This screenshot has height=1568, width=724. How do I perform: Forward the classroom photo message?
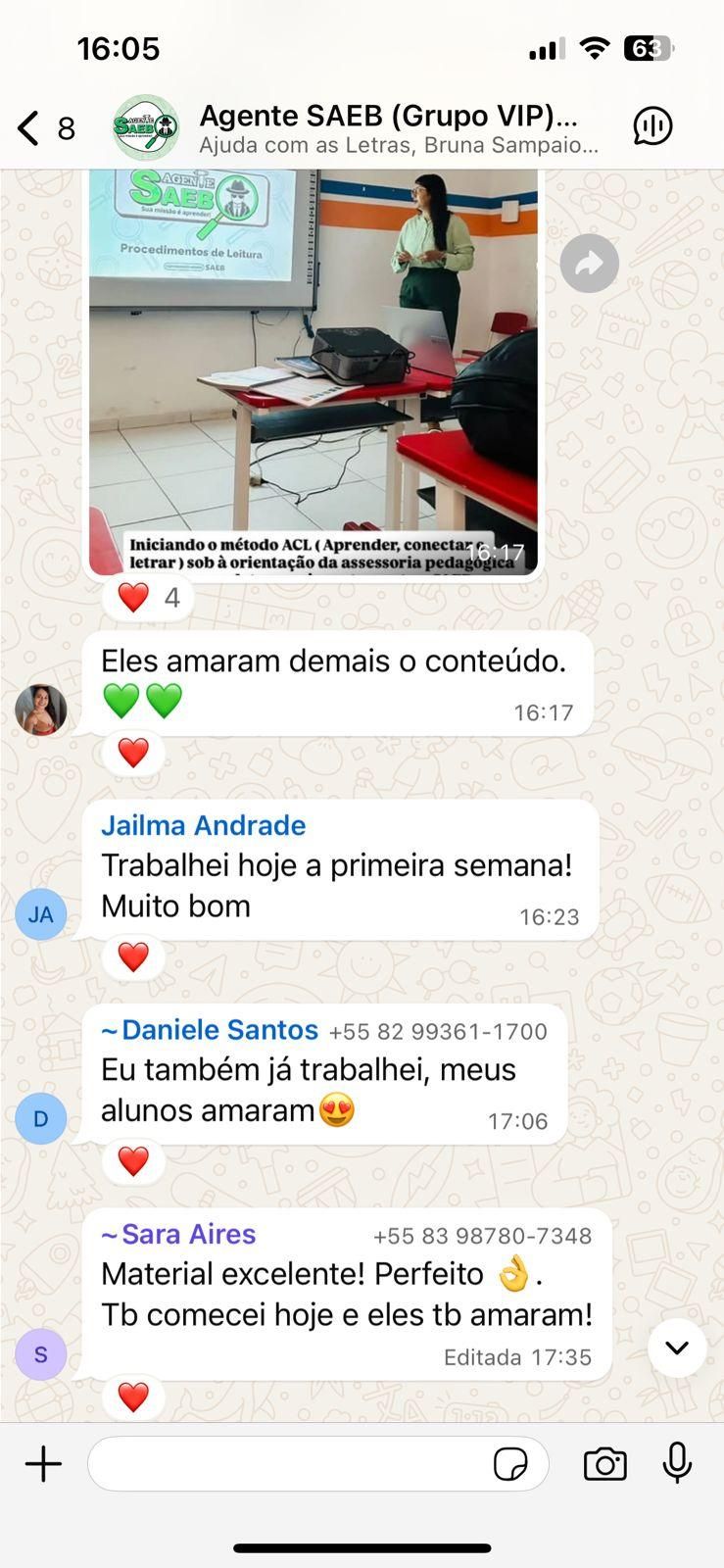pyautogui.click(x=589, y=264)
